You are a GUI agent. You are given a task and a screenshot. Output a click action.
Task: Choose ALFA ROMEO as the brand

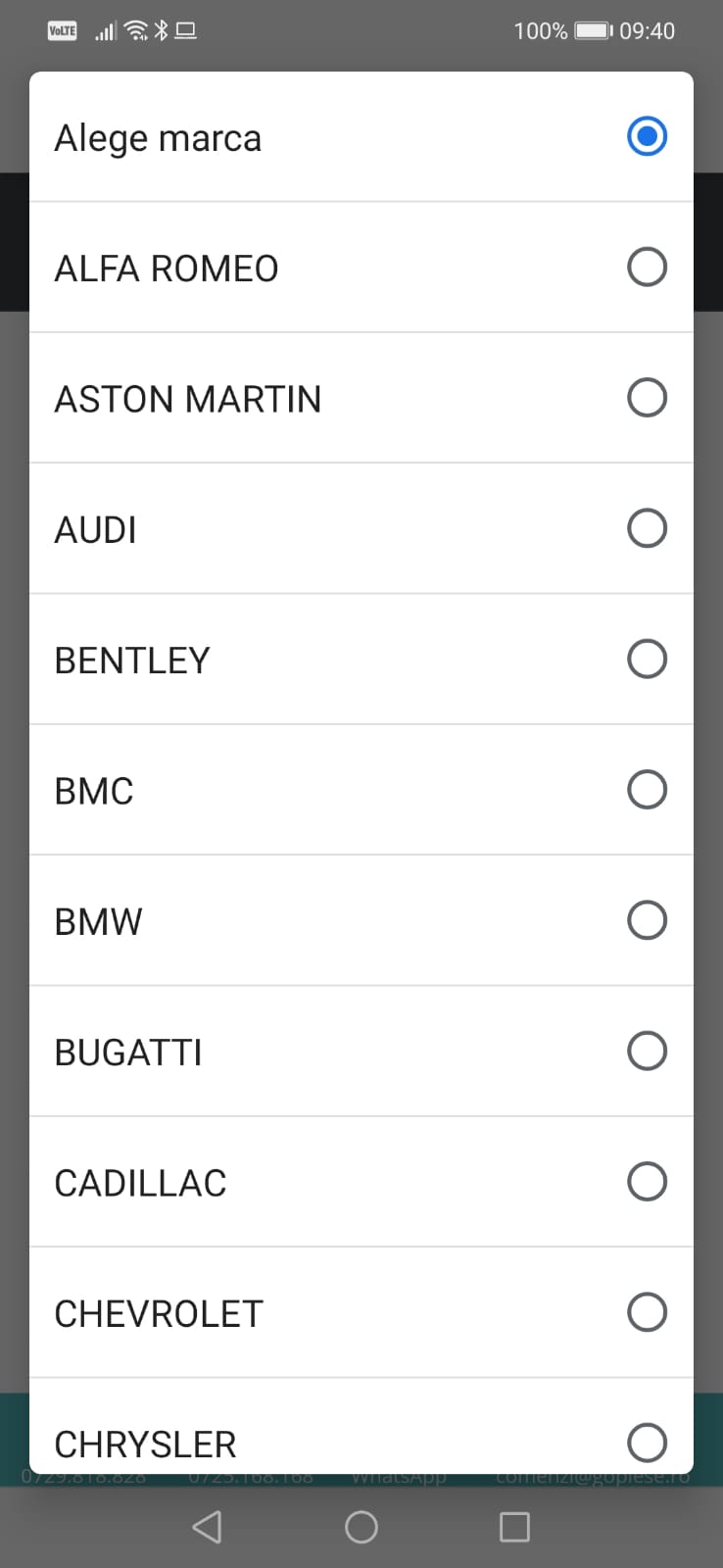click(x=361, y=268)
